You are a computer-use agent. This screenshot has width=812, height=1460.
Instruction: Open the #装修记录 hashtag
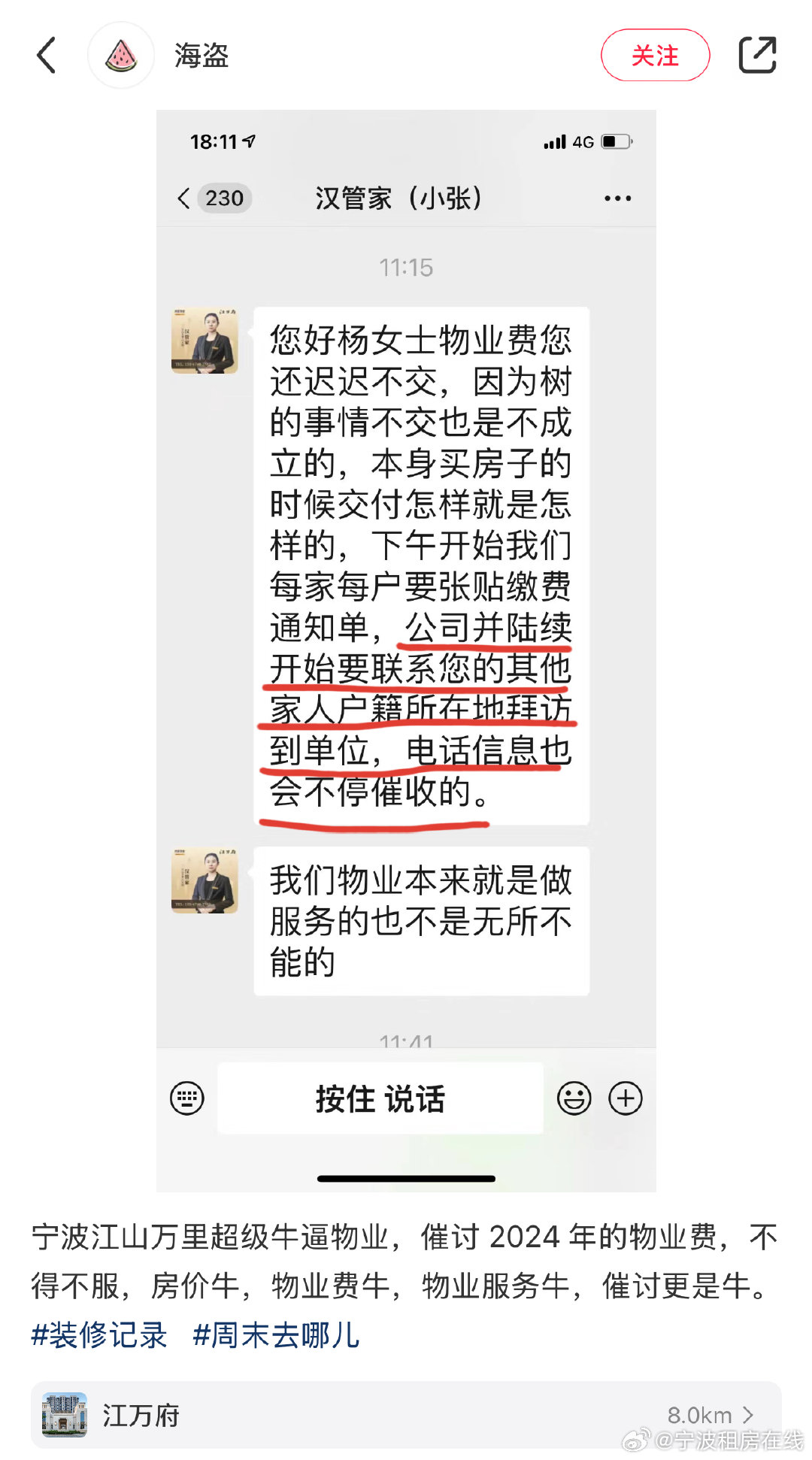99,1335
